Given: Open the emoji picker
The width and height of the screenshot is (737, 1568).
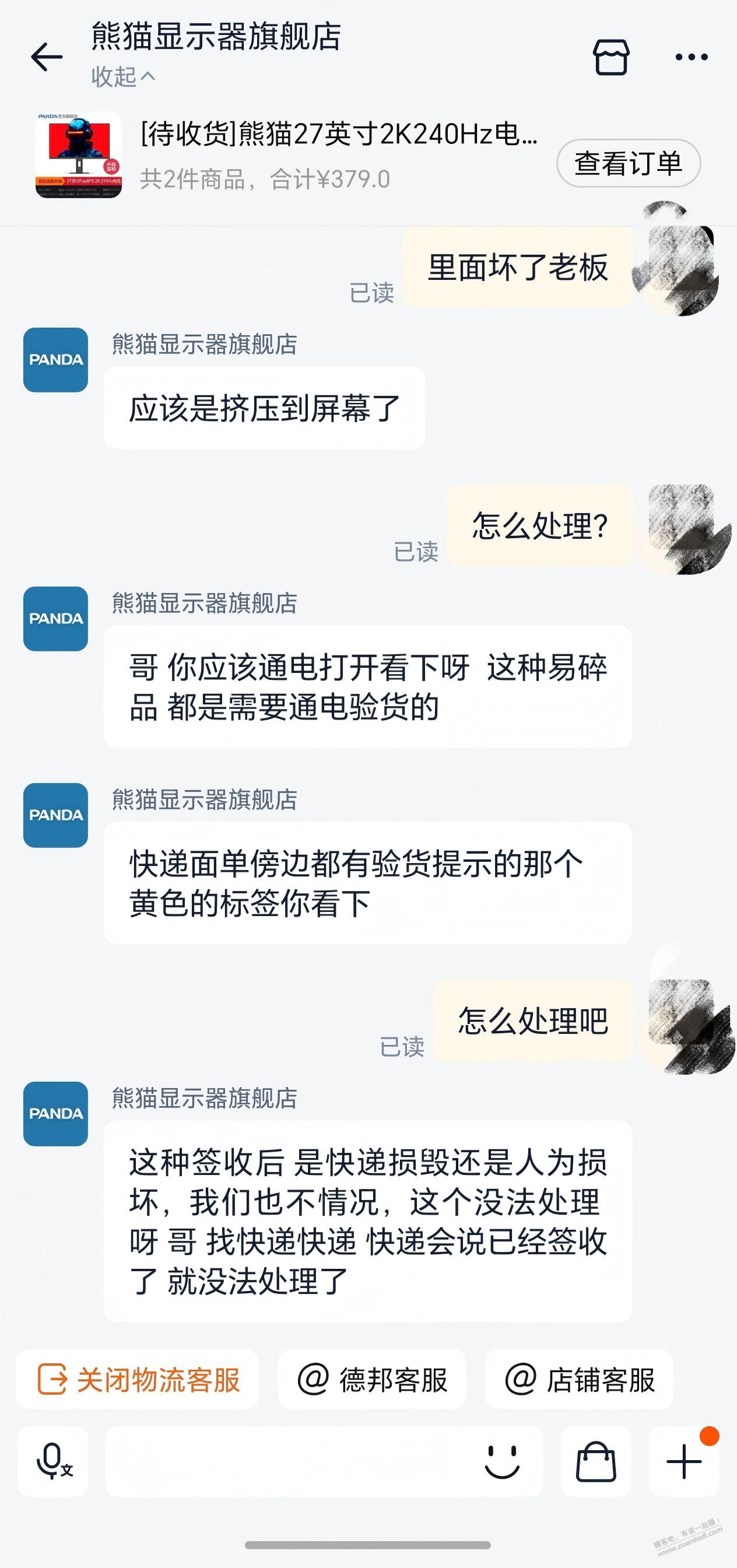Looking at the screenshot, I should point(502,1461).
